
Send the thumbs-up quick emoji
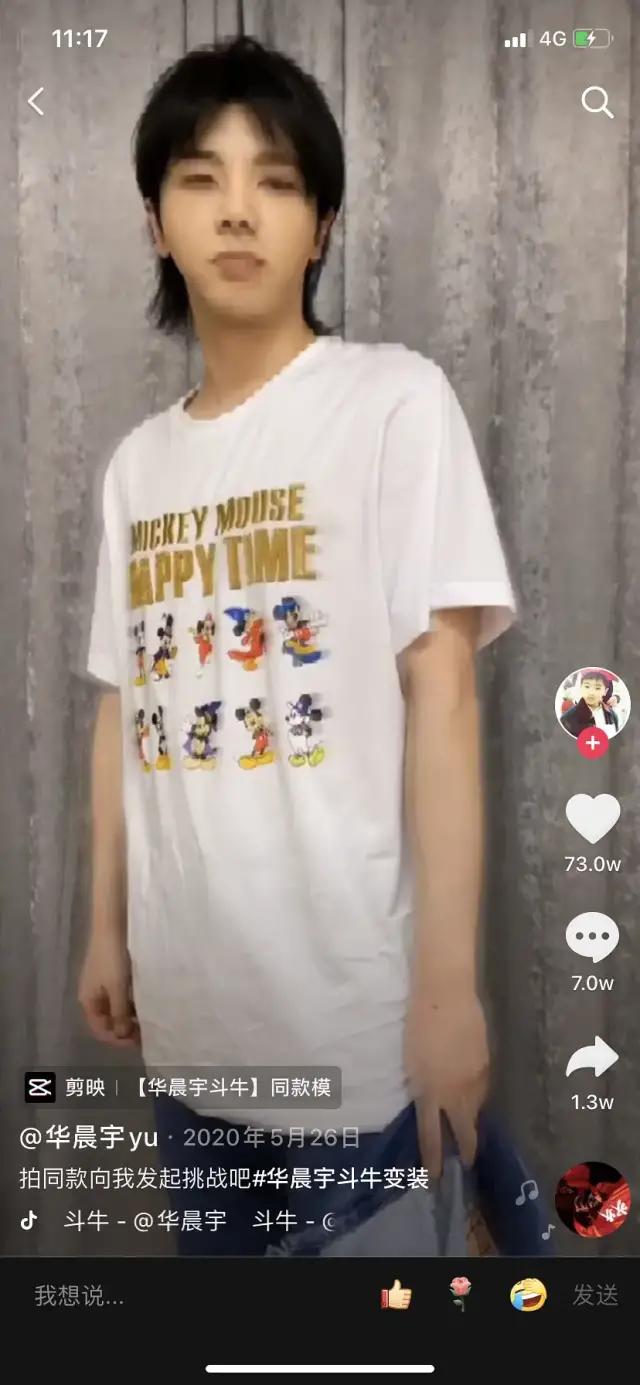(x=396, y=1296)
